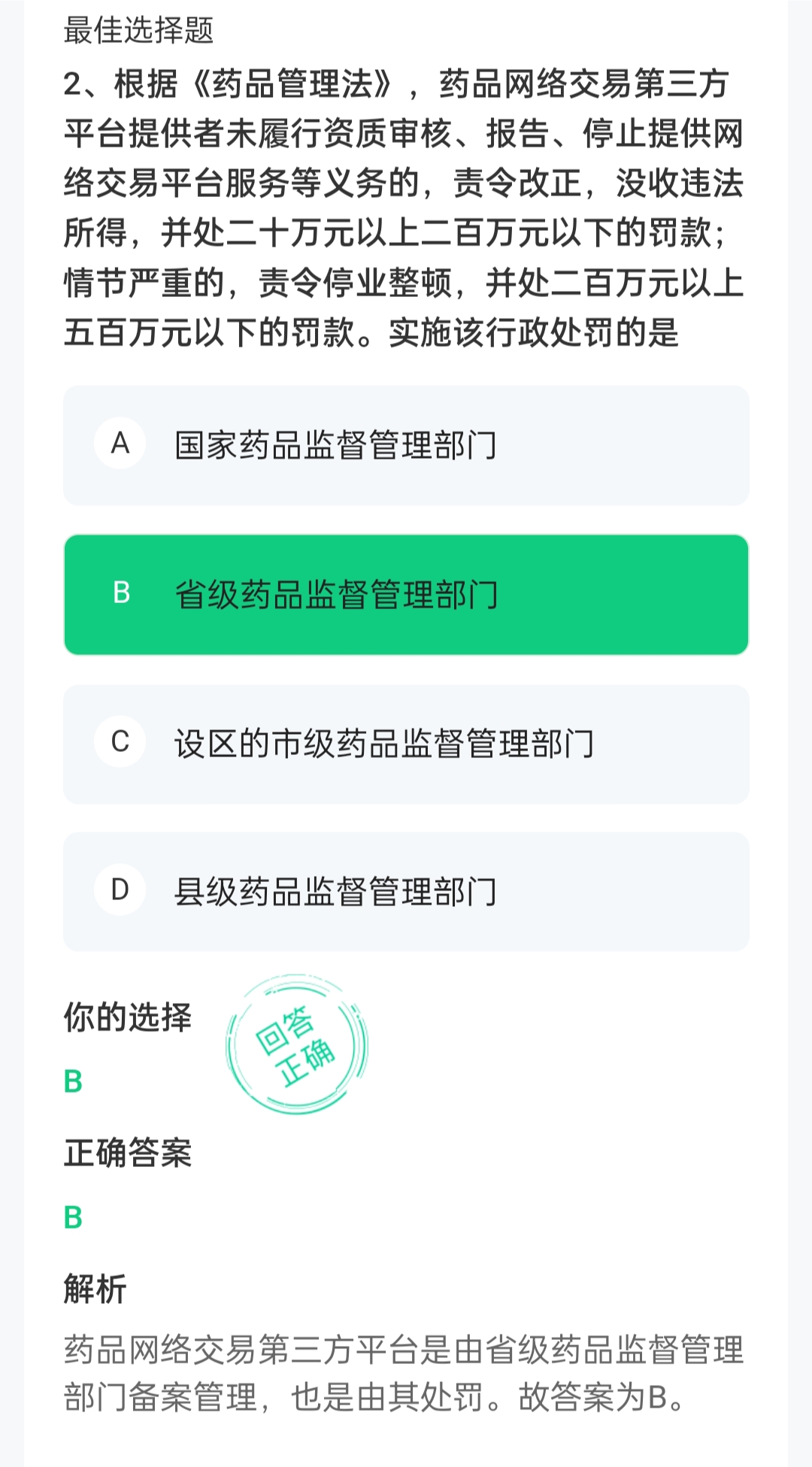The height and width of the screenshot is (1467, 812).
Task: Collapse the 你的选择 section
Action: [x=129, y=1017]
